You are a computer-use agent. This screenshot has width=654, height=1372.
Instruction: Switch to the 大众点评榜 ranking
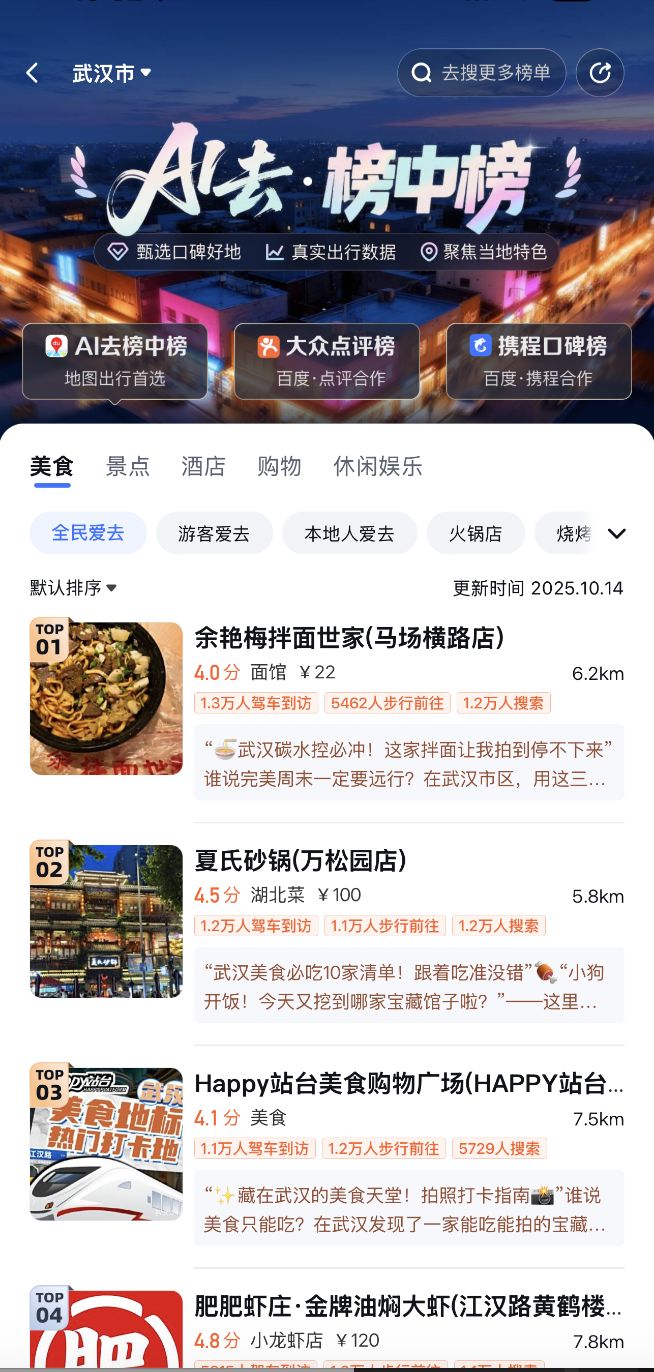click(x=326, y=361)
